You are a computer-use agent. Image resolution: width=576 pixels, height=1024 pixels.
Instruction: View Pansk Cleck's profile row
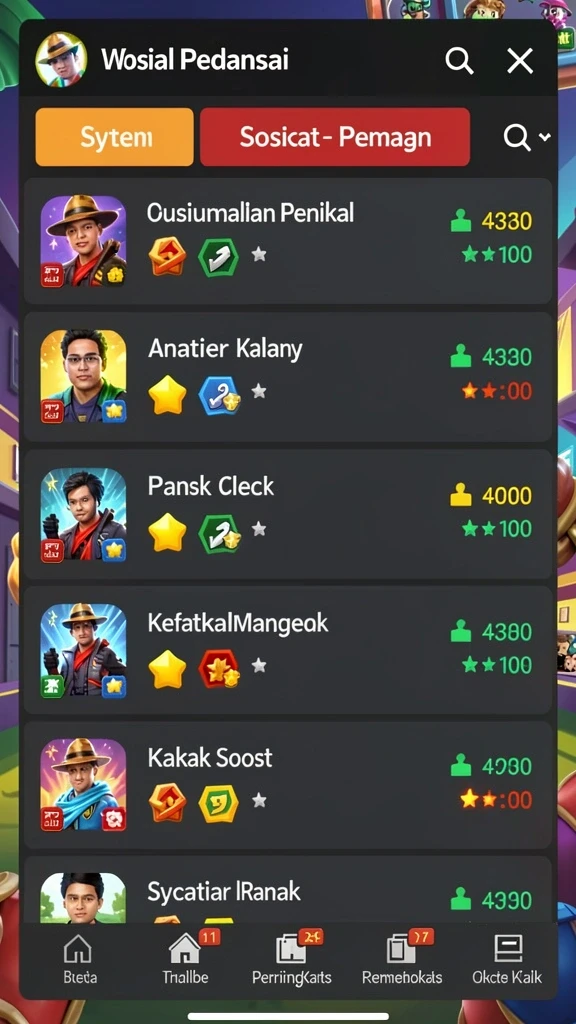pyautogui.click(x=288, y=514)
